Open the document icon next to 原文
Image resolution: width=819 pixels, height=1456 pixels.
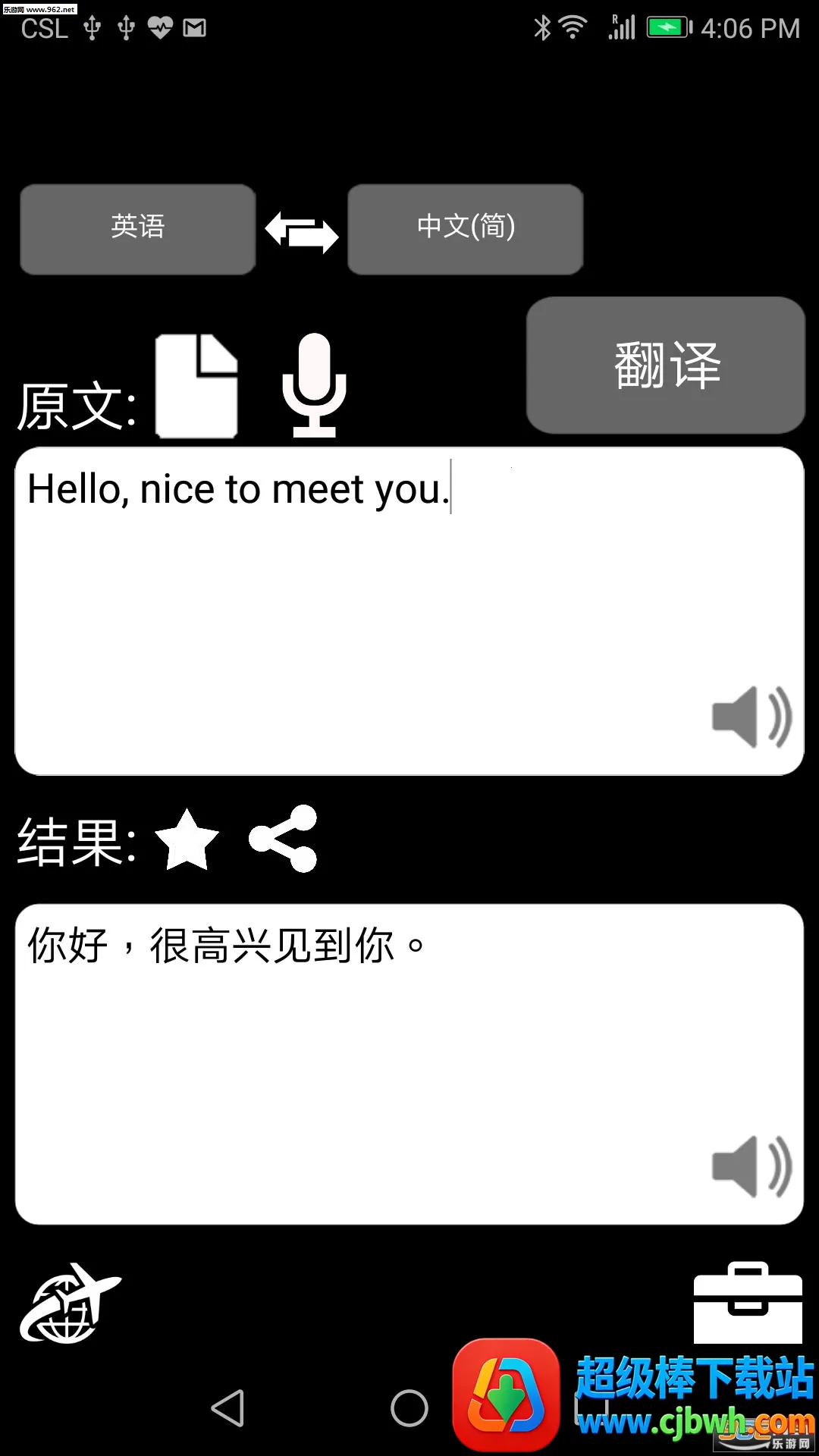(x=196, y=386)
